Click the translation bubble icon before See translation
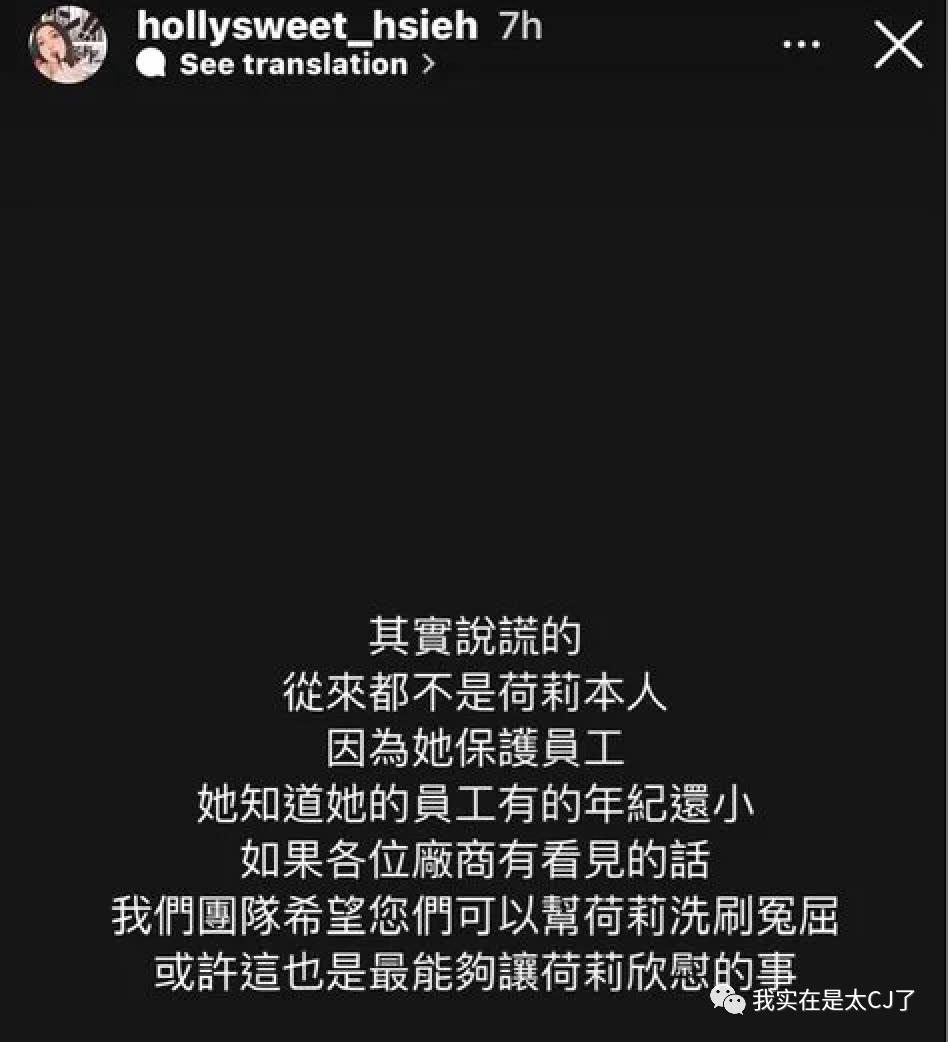 click(x=152, y=63)
